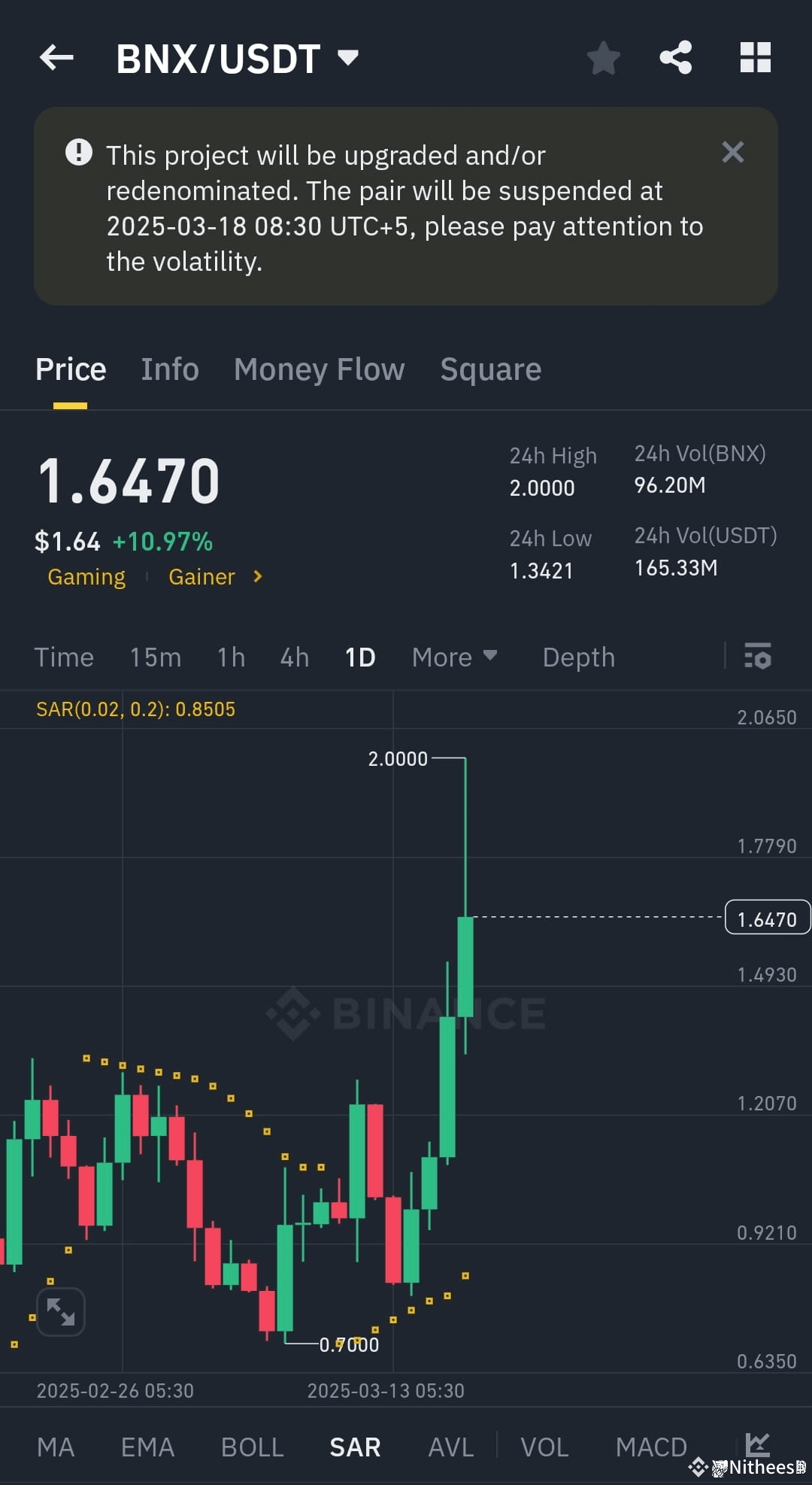The height and width of the screenshot is (1485, 812).
Task: Open the share options icon
Action: click(x=676, y=58)
